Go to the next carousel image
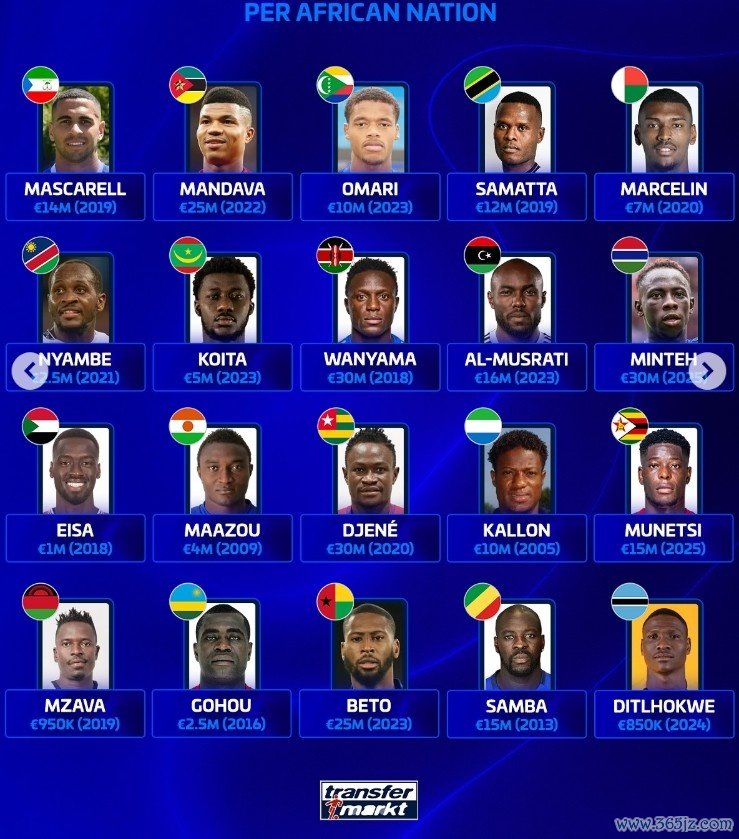Image resolution: width=739 pixels, height=839 pixels. pos(709,370)
